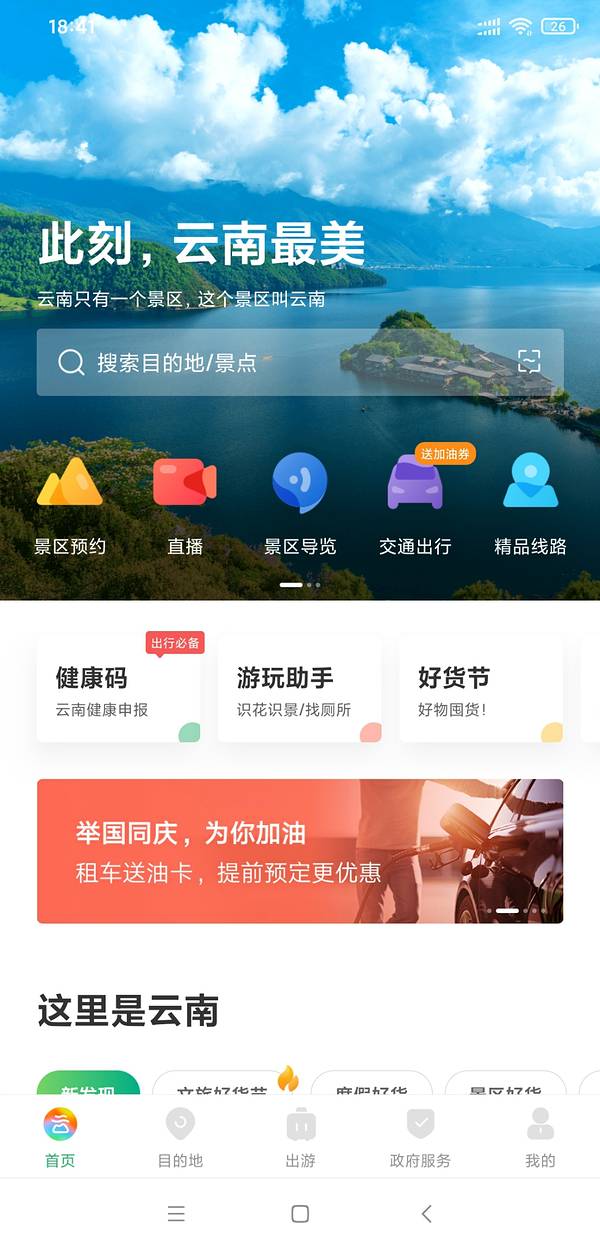Open the scan icon in the search bar
Image resolution: width=600 pixels, height=1250 pixels.
529,362
